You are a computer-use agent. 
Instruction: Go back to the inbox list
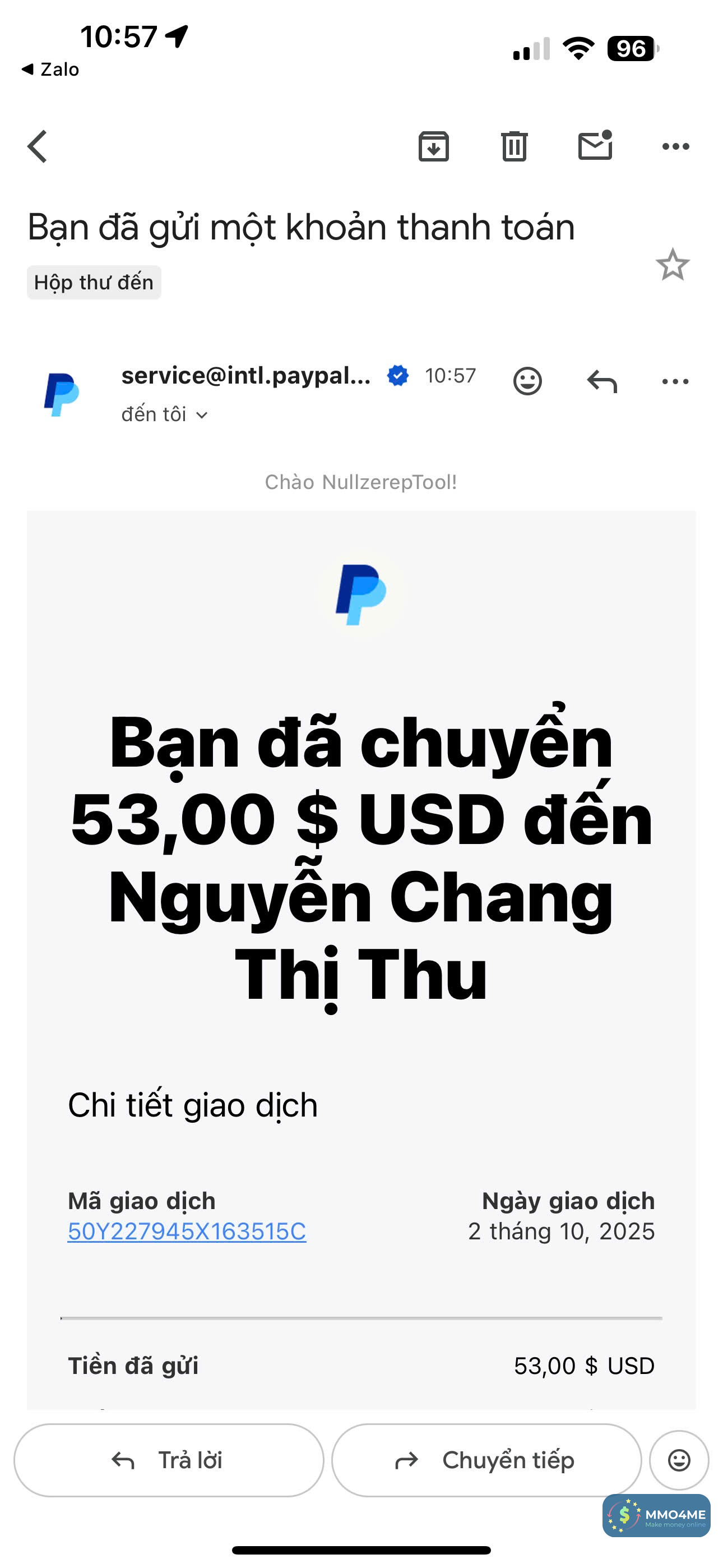pos(38,146)
